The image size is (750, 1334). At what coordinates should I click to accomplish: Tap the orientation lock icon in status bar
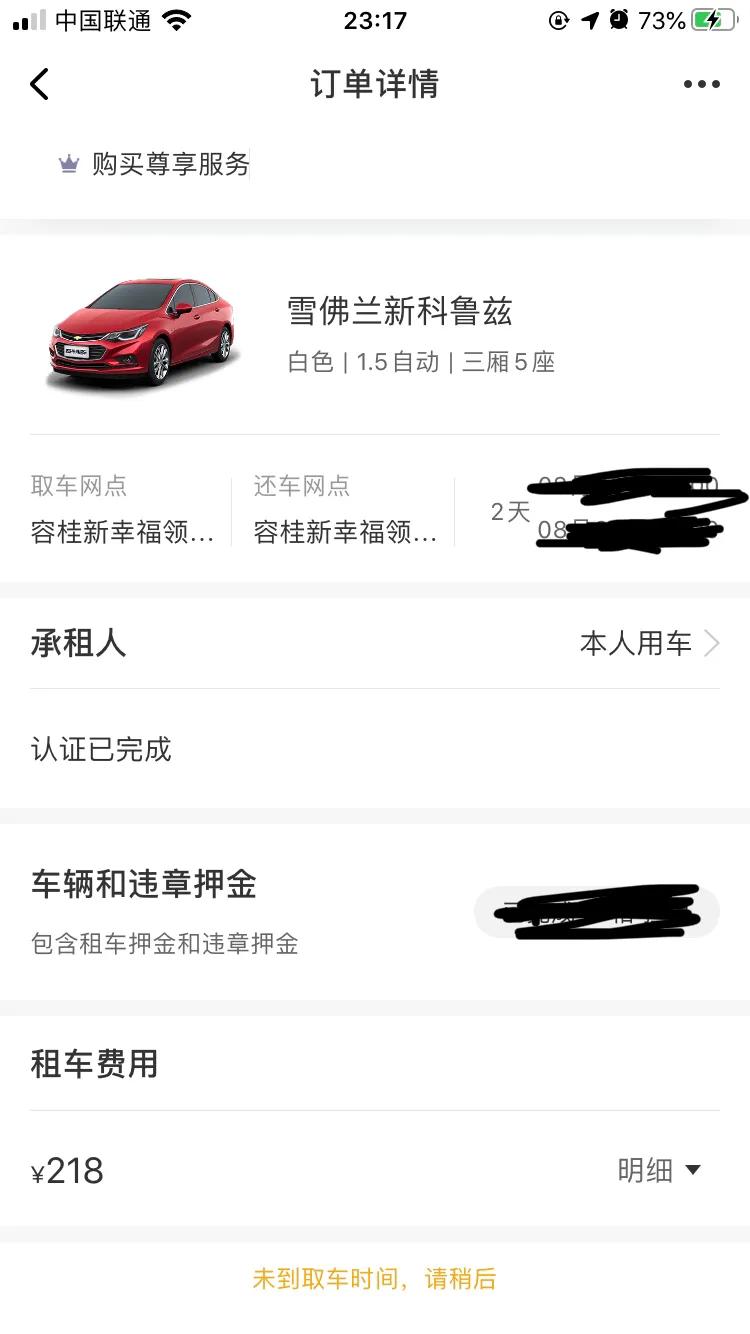point(559,19)
